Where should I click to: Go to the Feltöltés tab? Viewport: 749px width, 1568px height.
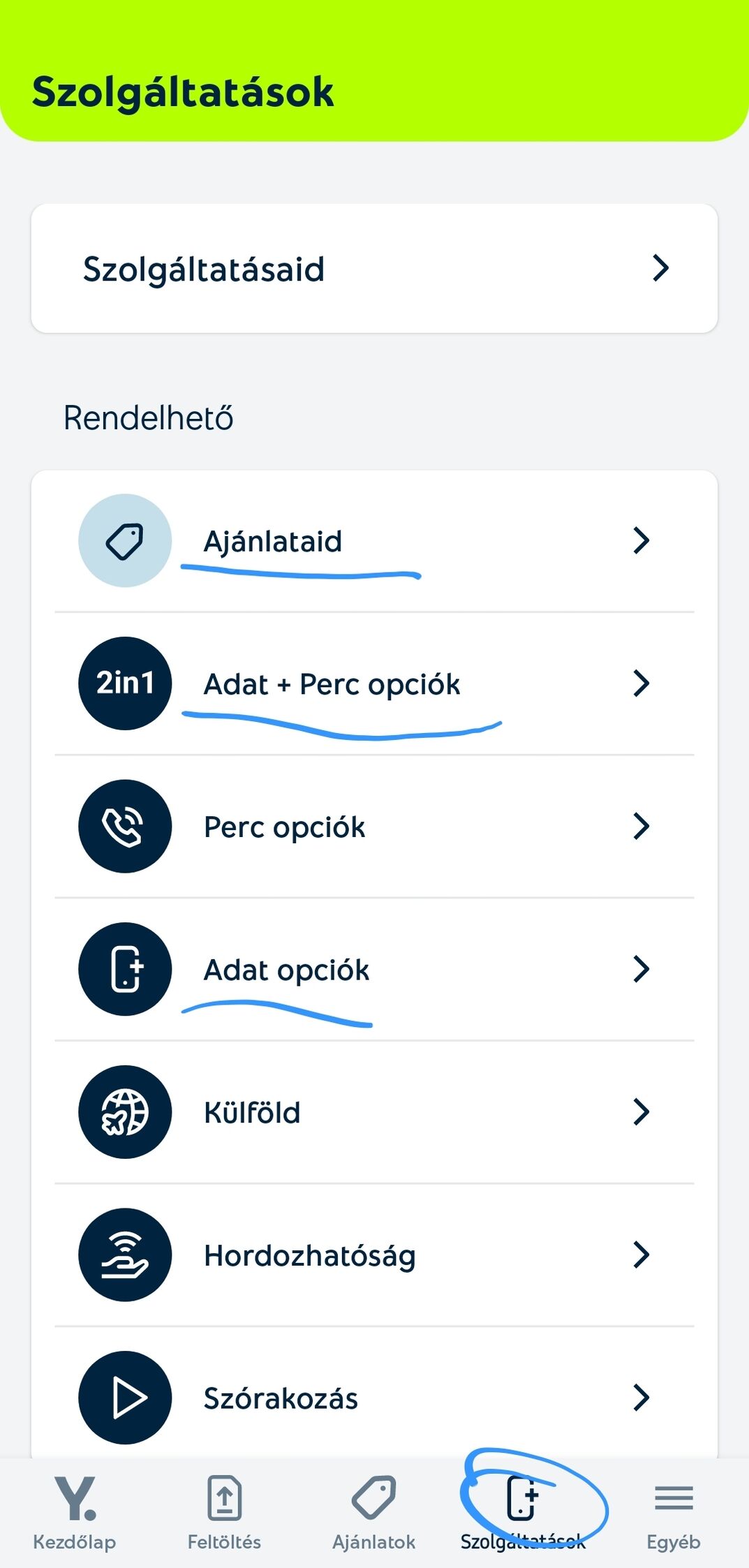[224, 1513]
